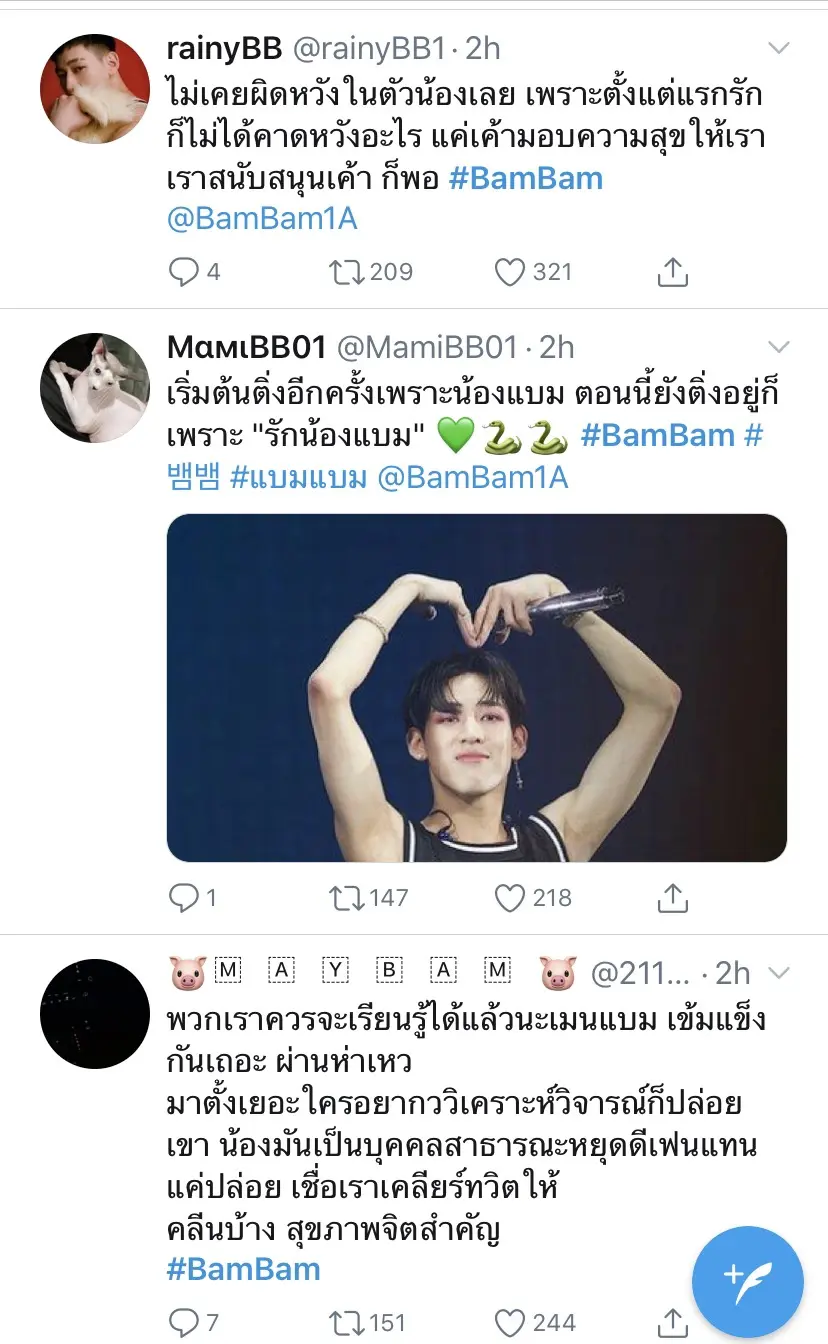Reply to rainyBB's tweet

(x=185, y=271)
